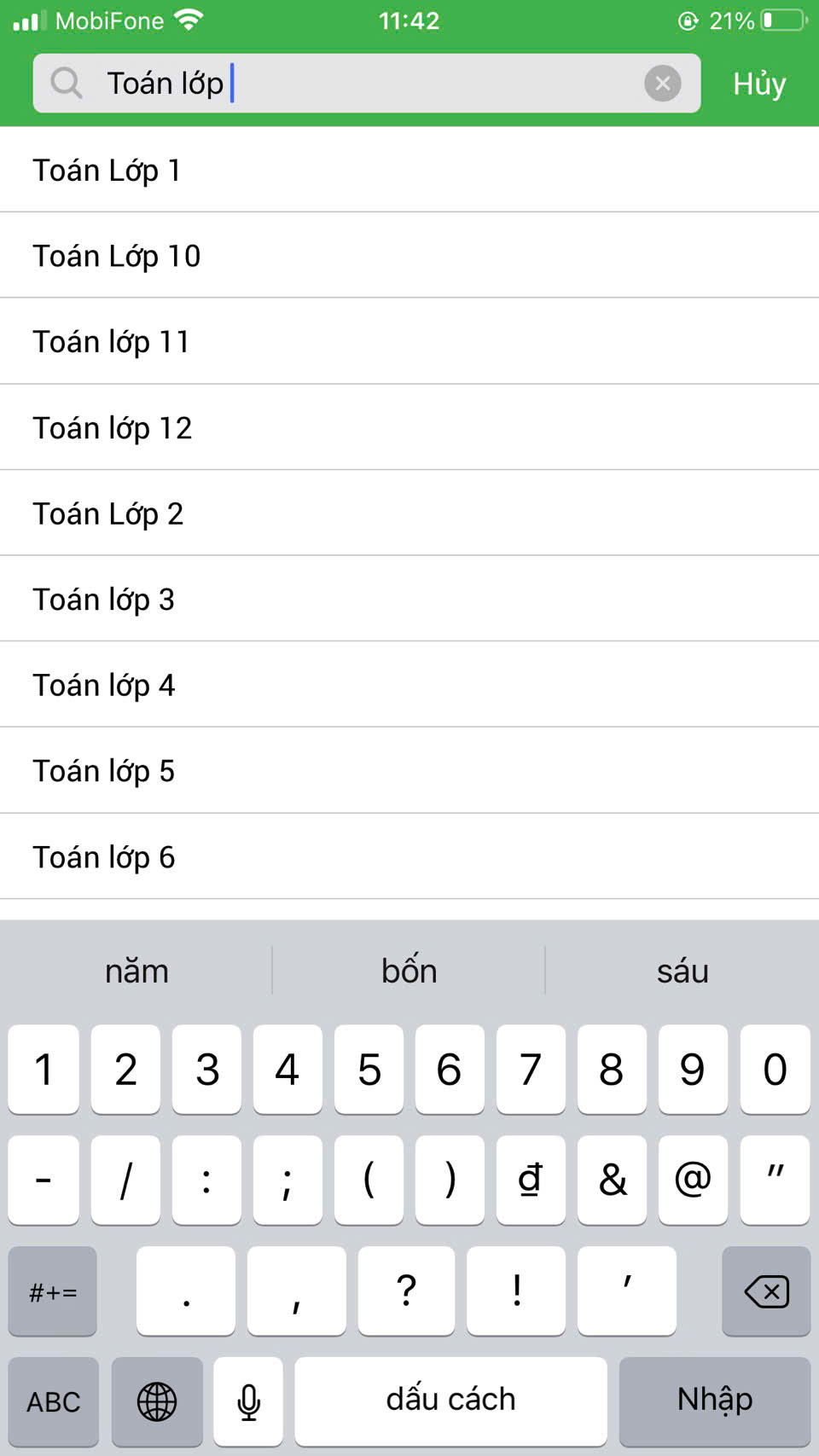Viewport: 819px width, 1456px height.
Task: Submit the search with the Nhập key
Action: click(x=714, y=1400)
